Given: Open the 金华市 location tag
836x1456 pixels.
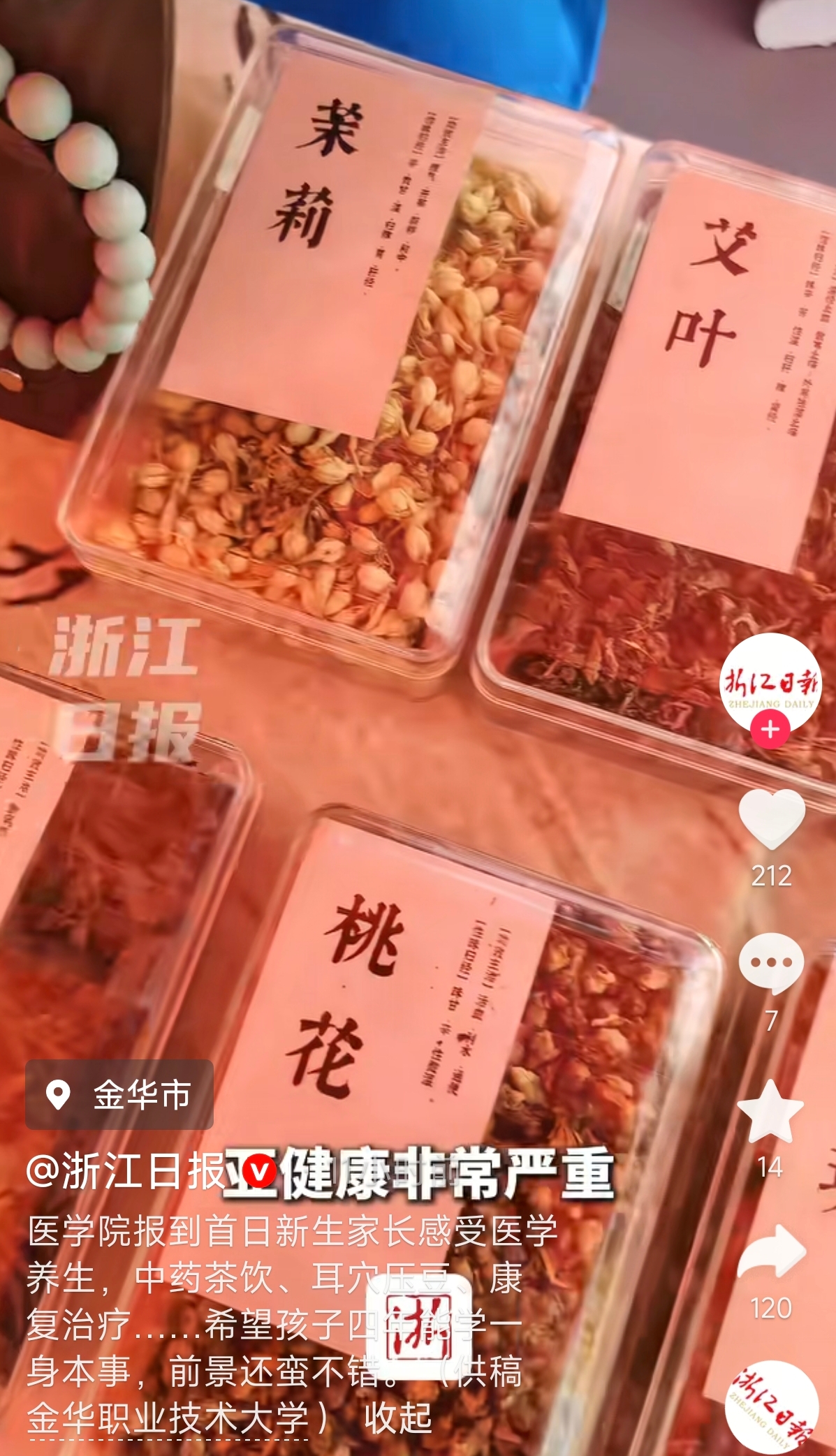Looking at the screenshot, I should tap(119, 1094).
